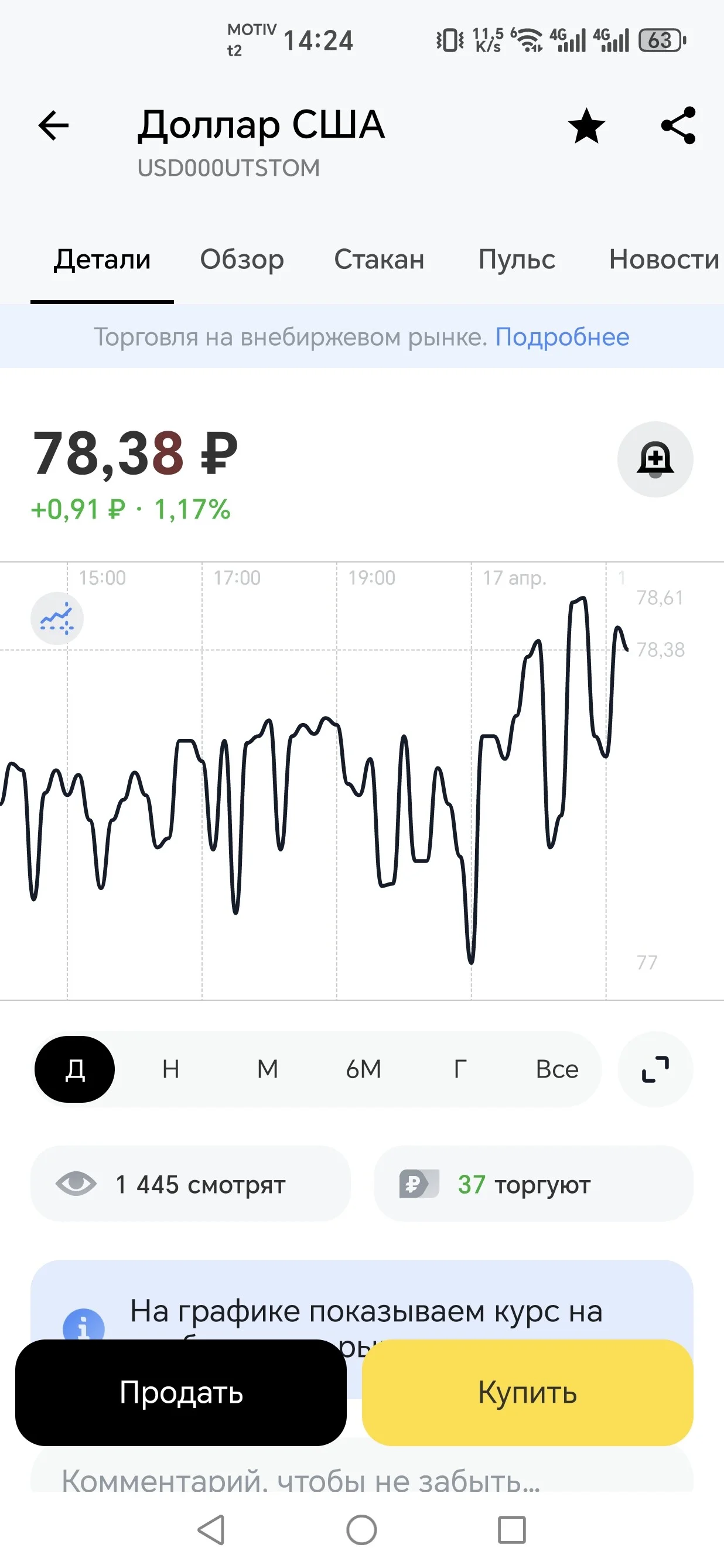Open the chart indicators icon
The image size is (724, 1568).
pos(57,618)
